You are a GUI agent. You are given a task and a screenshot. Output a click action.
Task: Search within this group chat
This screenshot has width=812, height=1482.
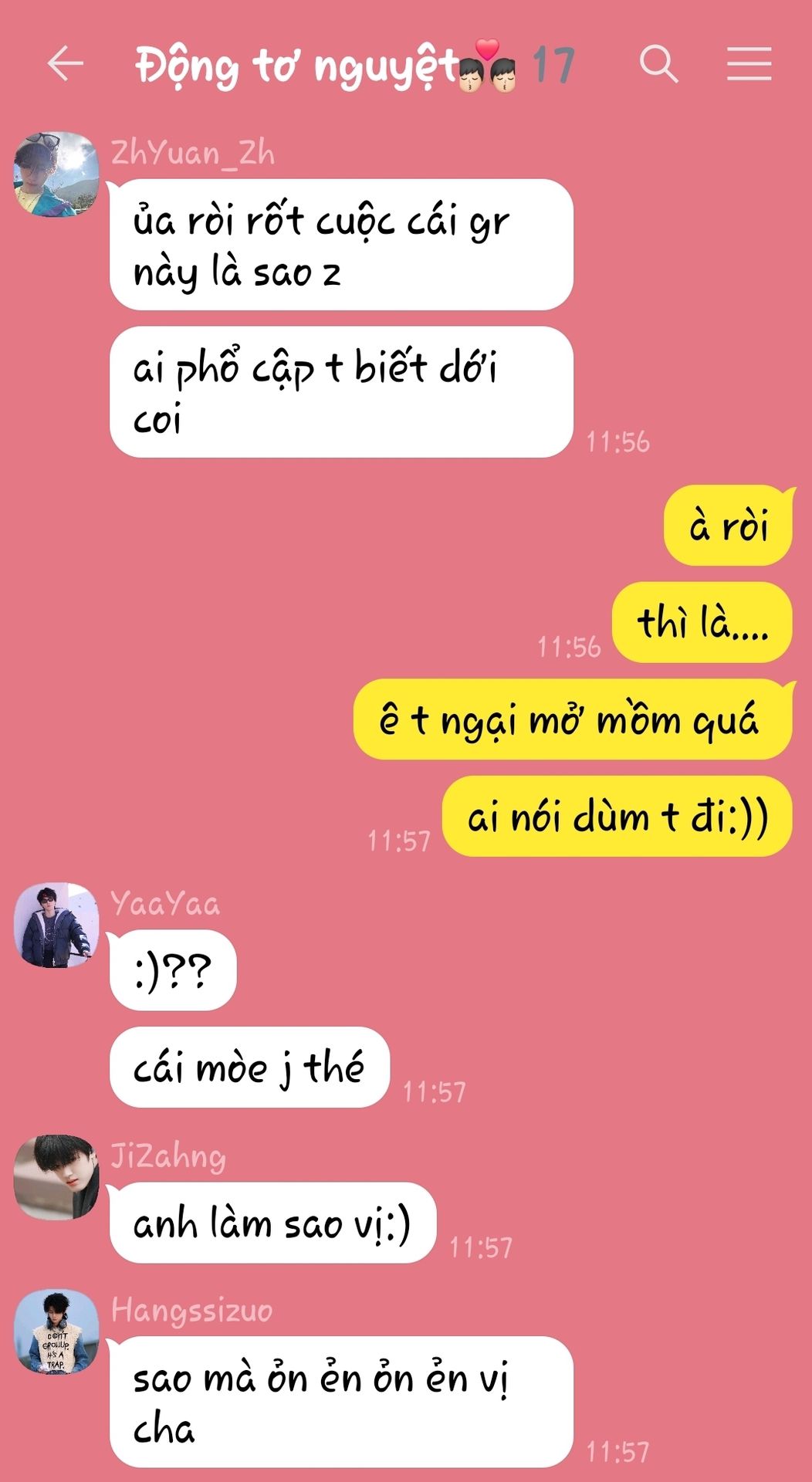pos(658,63)
